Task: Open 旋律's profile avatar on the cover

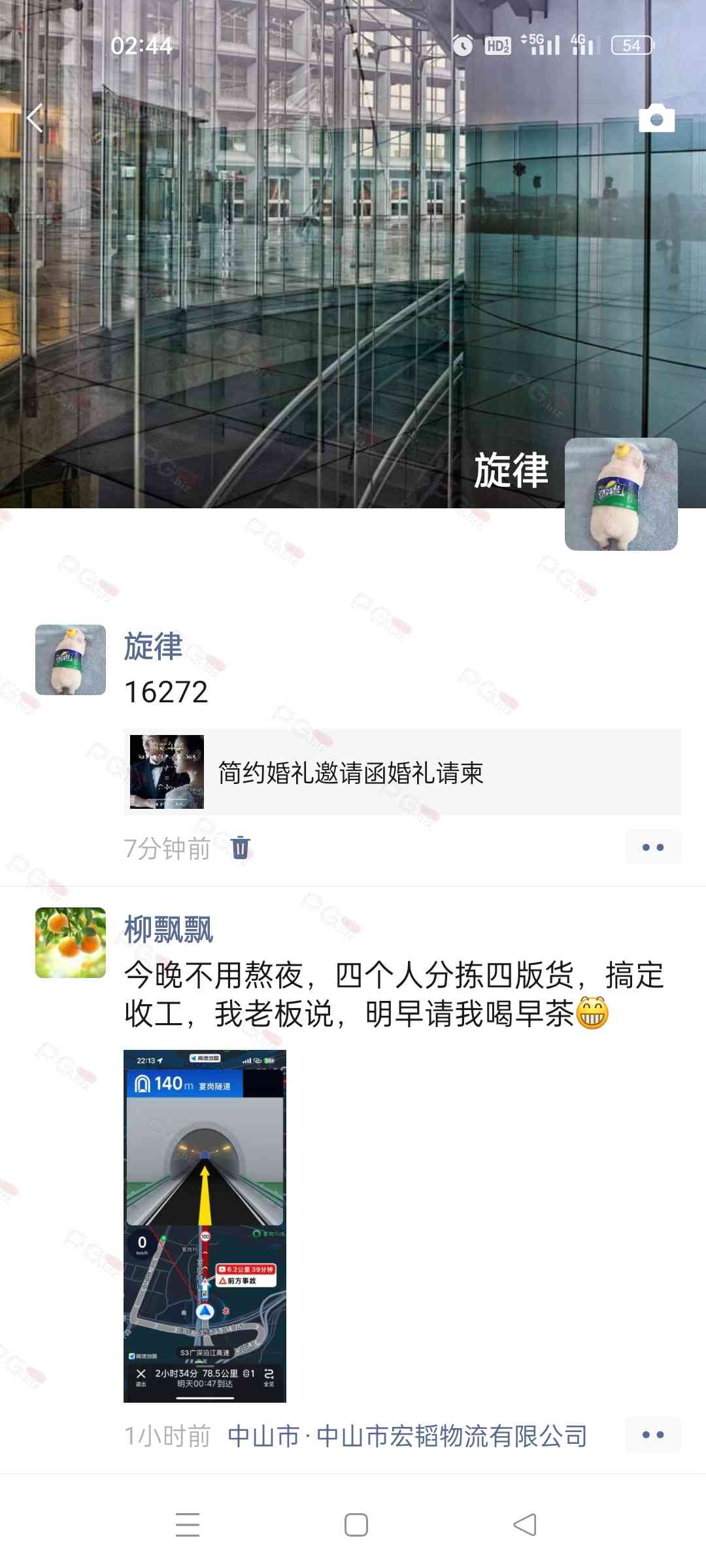Action: pyautogui.click(x=620, y=494)
